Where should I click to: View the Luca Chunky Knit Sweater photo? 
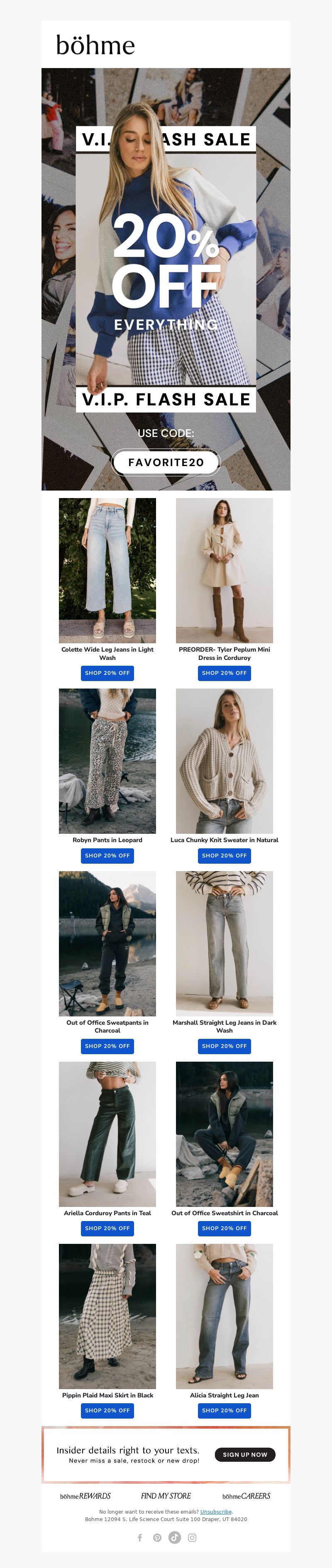(224, 761)
